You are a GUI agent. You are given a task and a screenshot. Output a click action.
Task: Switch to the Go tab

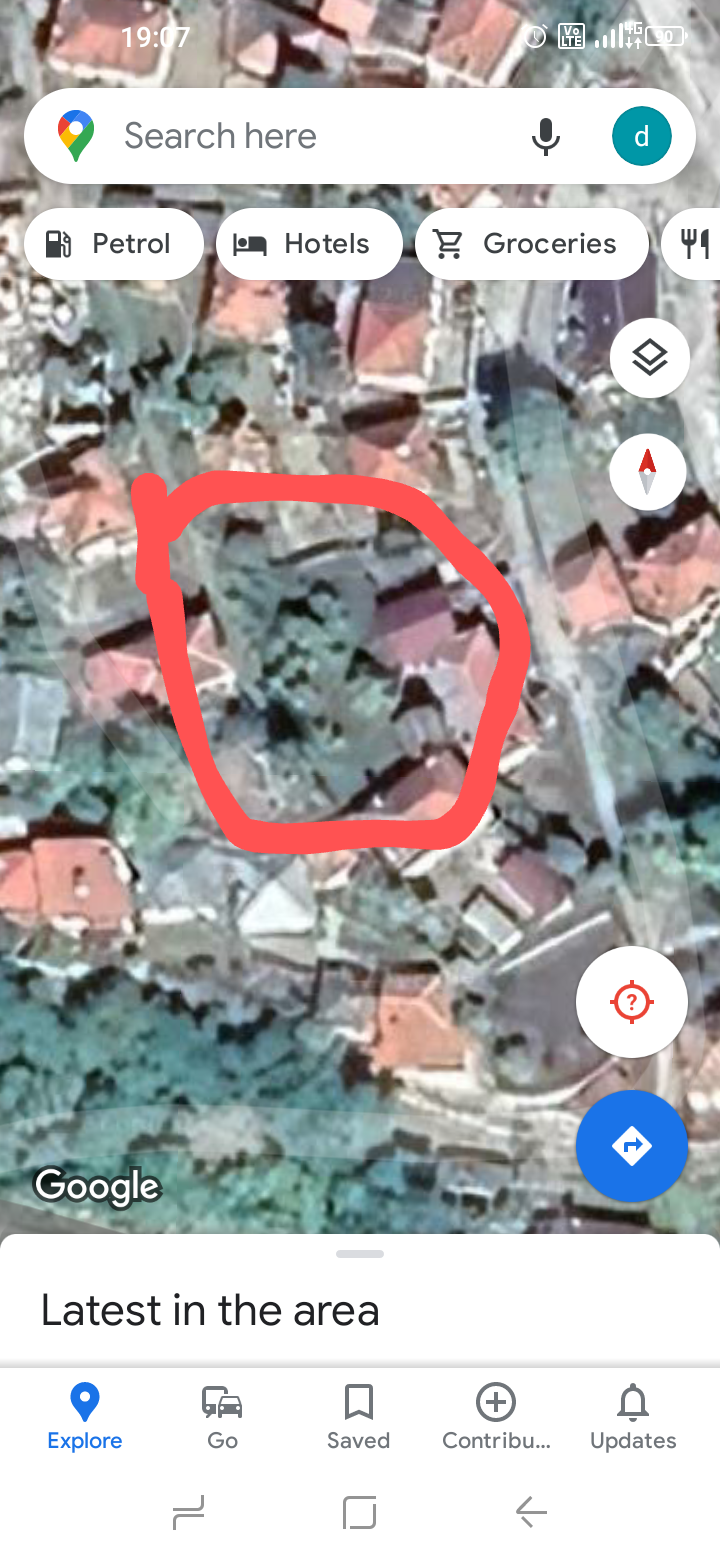tap(222, 1416)
